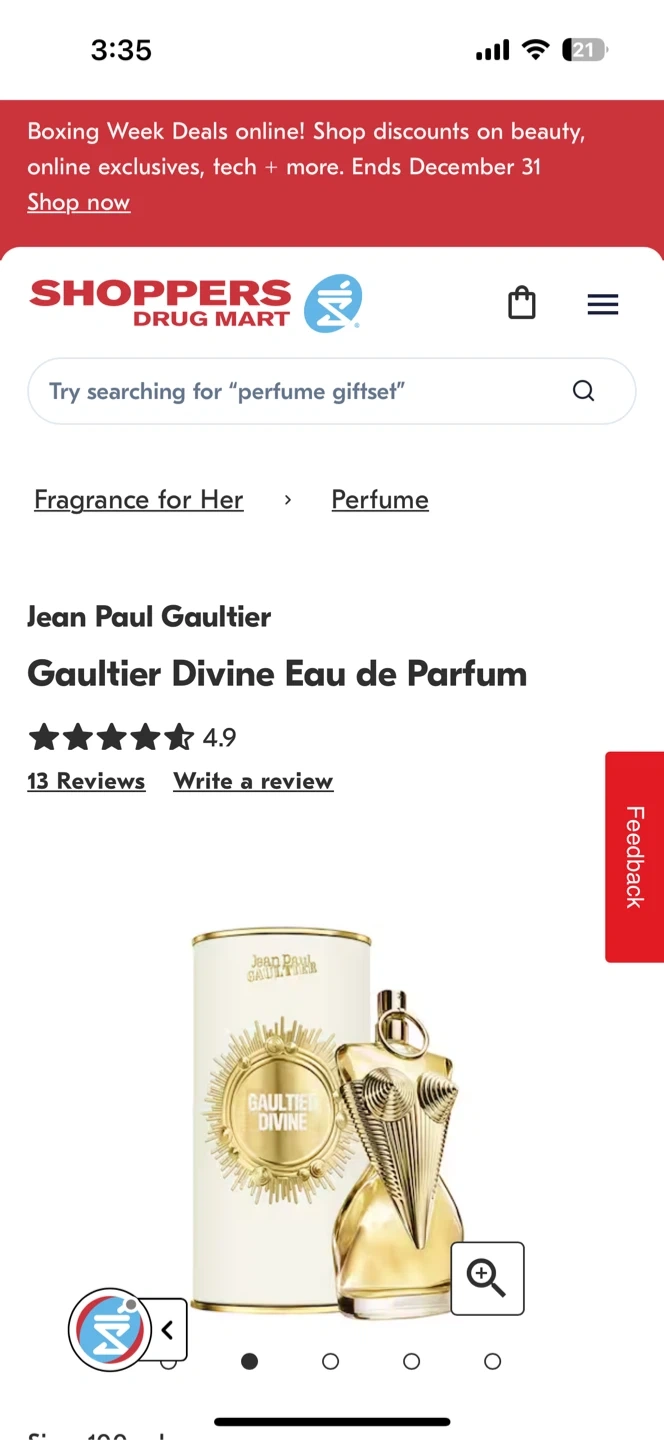Image resolution: width=664 pixels, height=1440 pixels.
Task: Open the hamburger menu
Action: point(602,304)
